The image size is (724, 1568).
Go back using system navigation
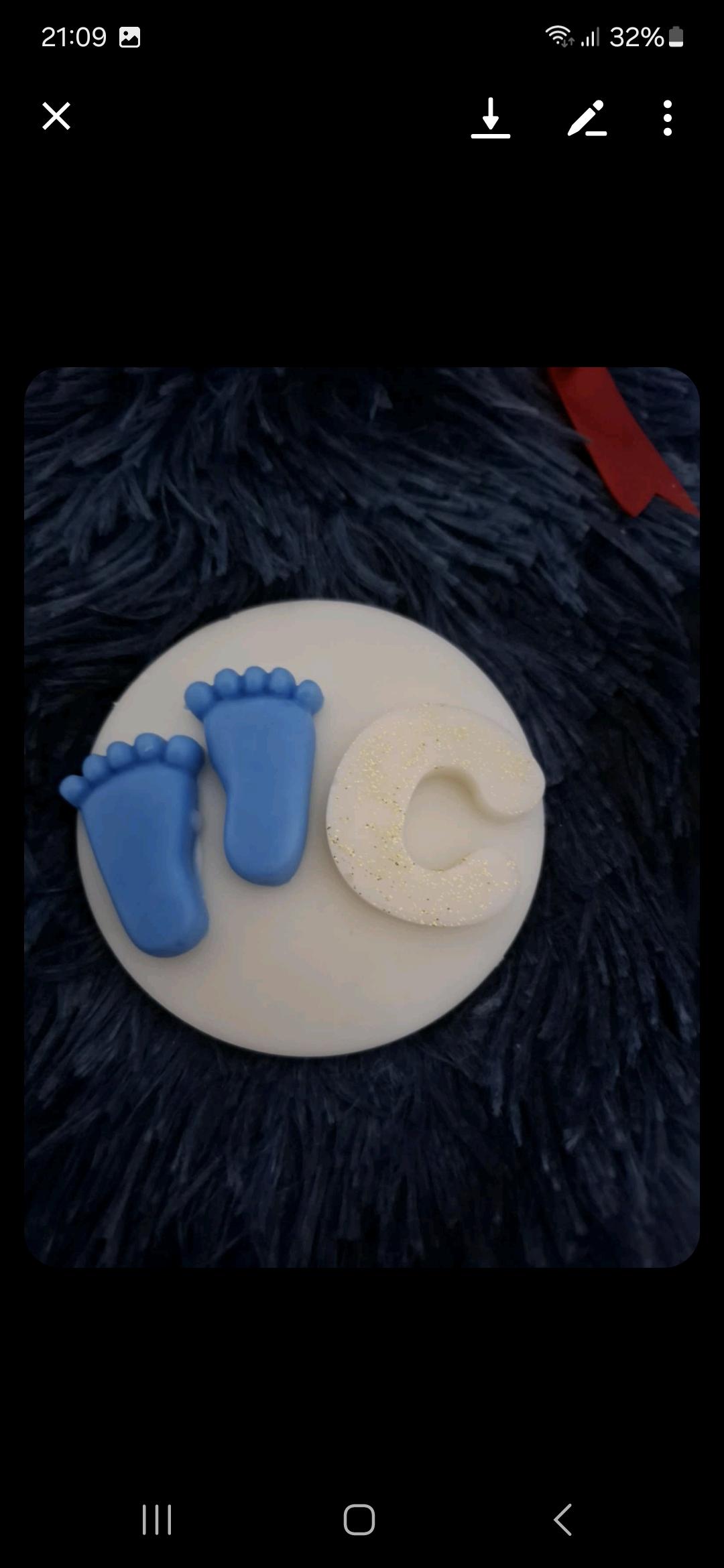pyautogui.click(x=563, y=1520)
